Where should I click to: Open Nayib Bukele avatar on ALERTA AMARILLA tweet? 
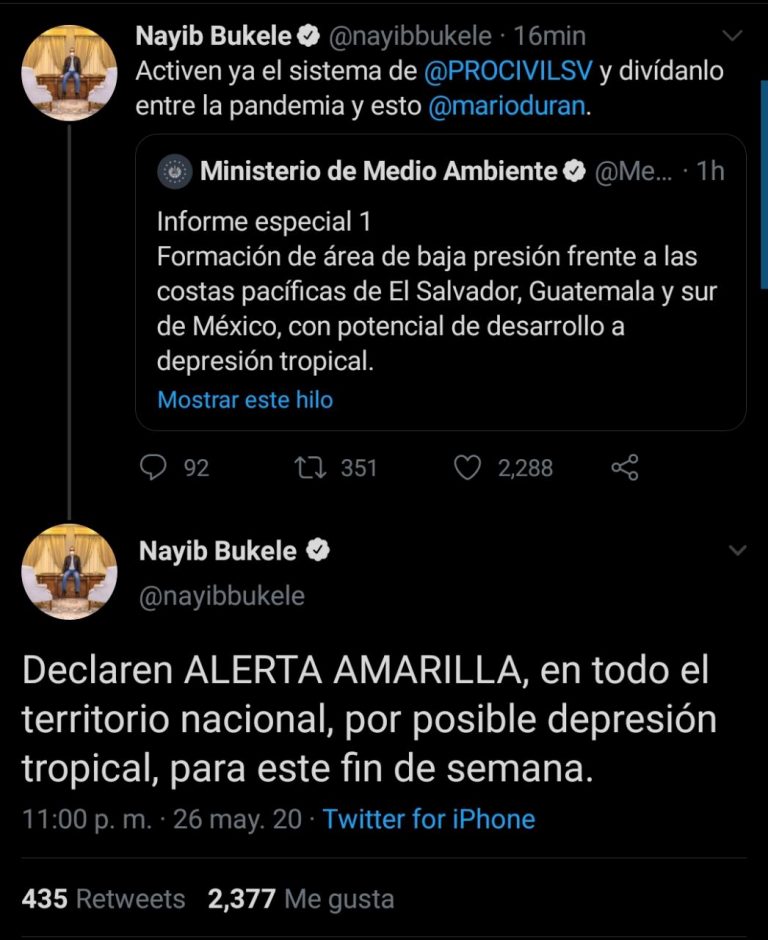(69, 571)
